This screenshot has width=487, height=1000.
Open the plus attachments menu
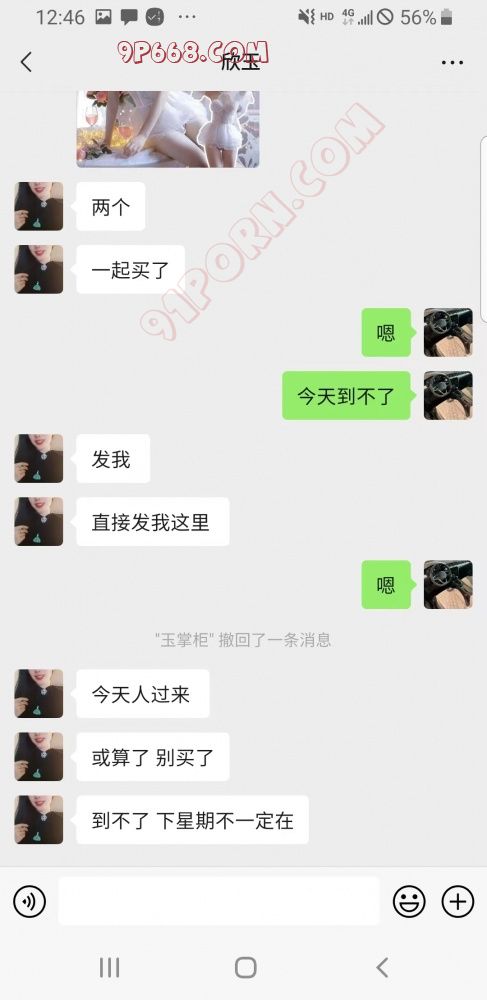click(458, 902)
